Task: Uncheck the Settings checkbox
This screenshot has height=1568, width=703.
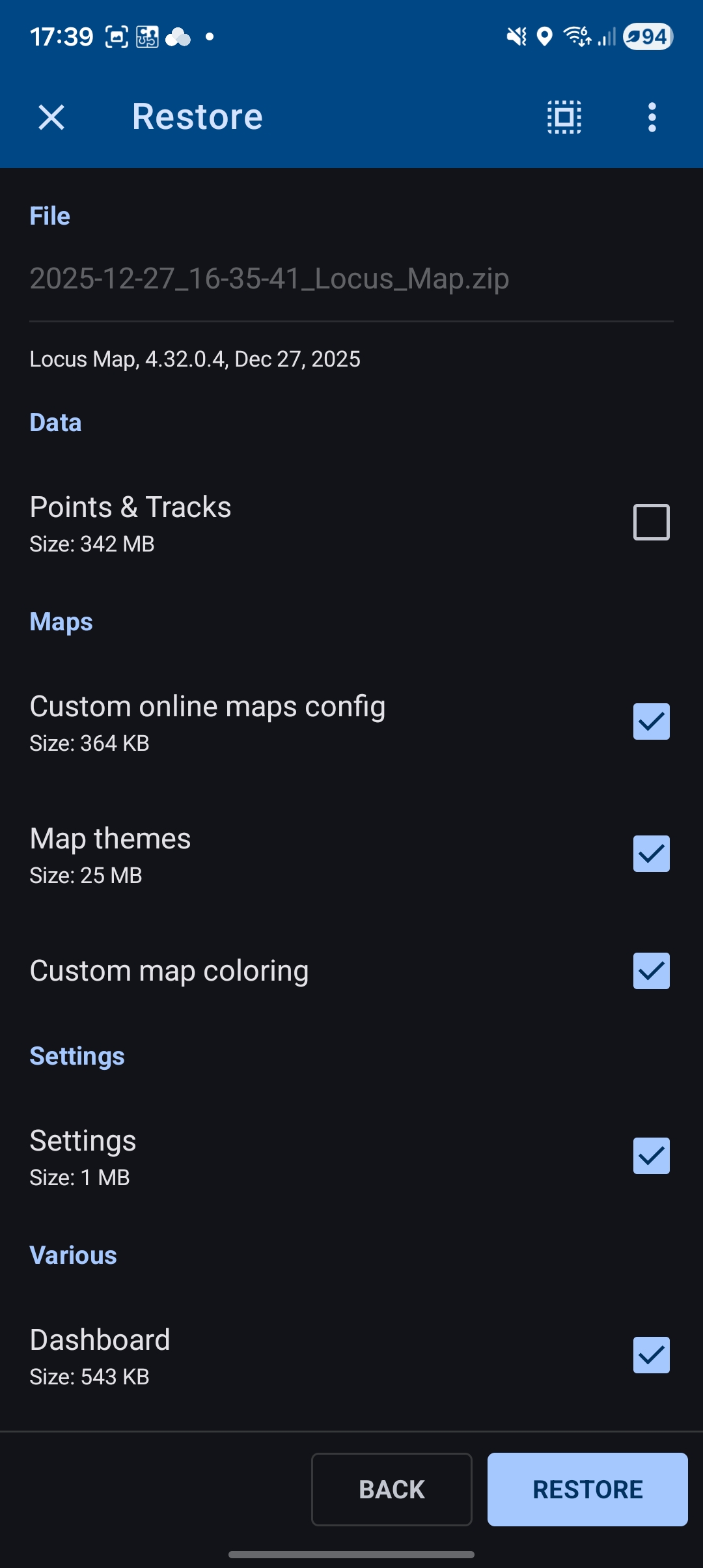Action: 651,1156
